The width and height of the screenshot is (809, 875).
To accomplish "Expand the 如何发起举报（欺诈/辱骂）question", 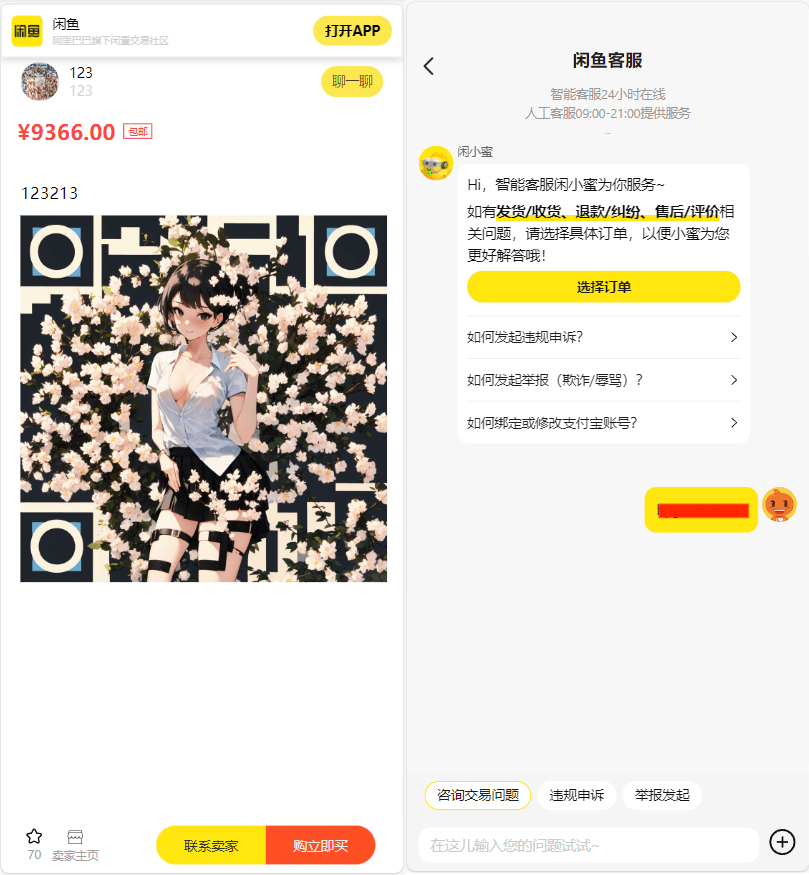I will [603, 380].
